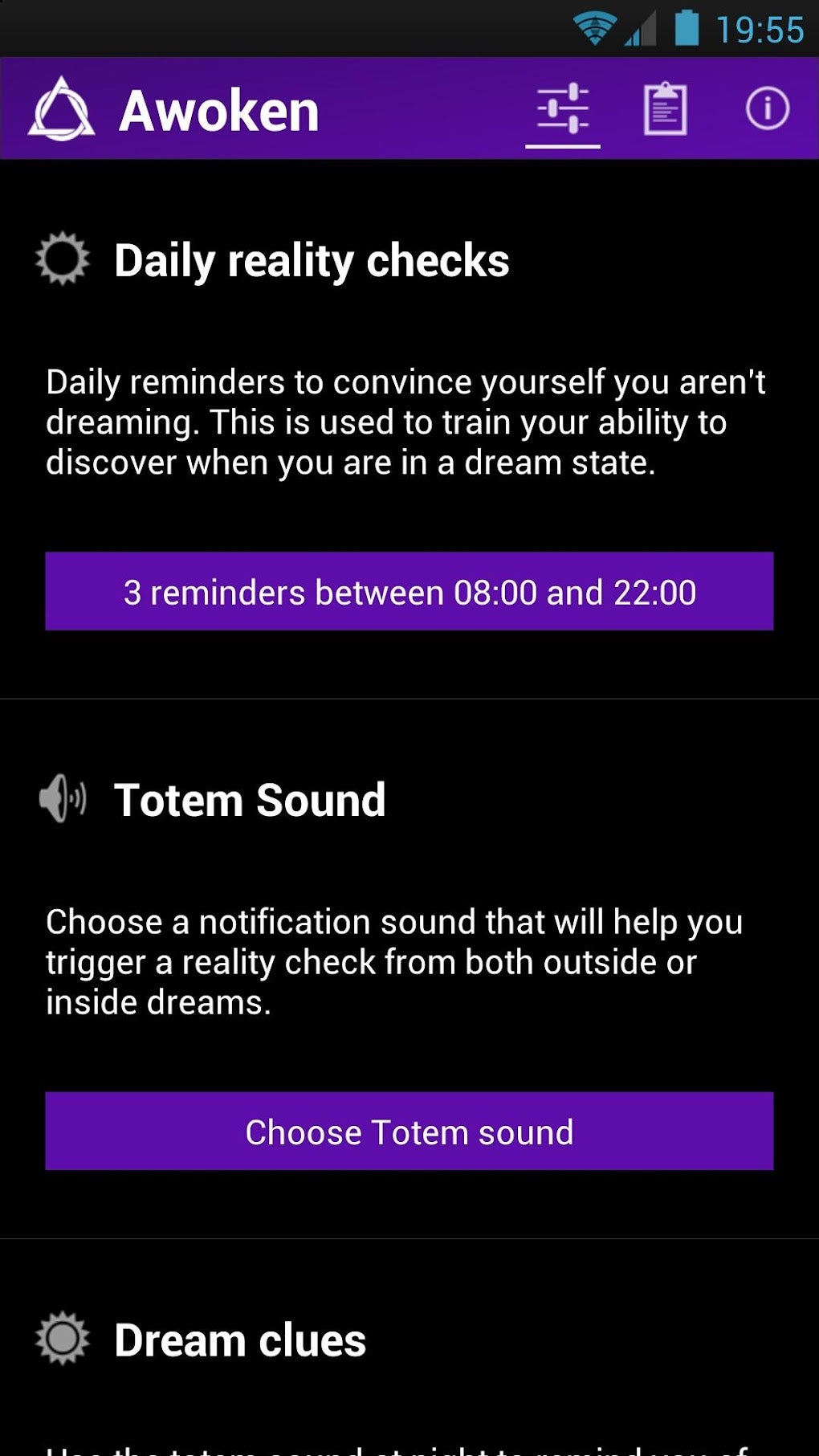Tap the Awoken logo in the app bar

click(x=62, y=108)
